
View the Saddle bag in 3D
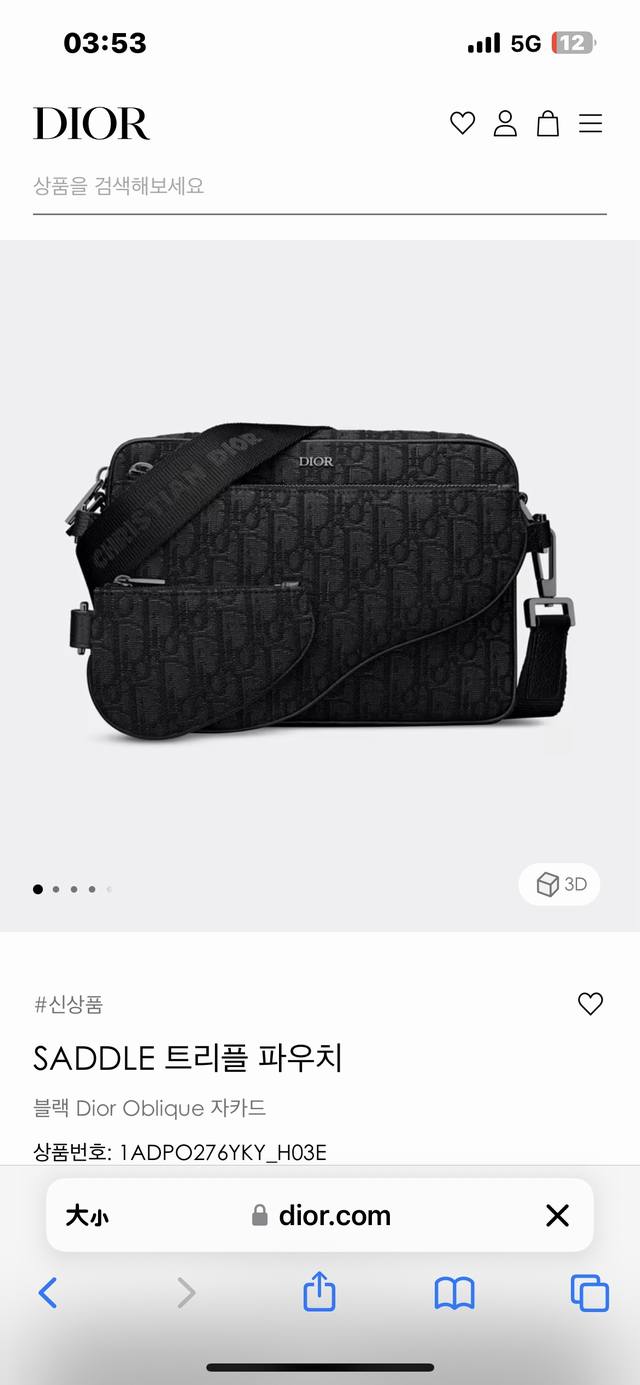(560, 884)
